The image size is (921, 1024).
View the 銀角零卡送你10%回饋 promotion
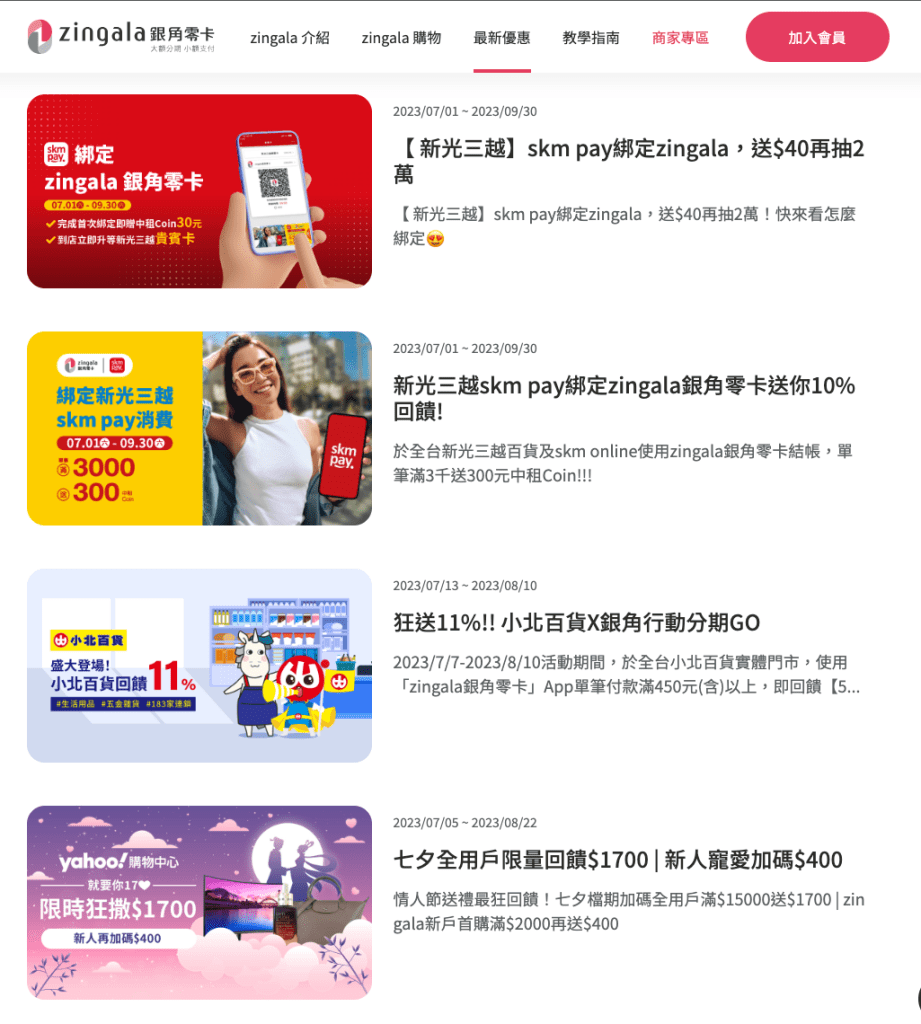623,398
